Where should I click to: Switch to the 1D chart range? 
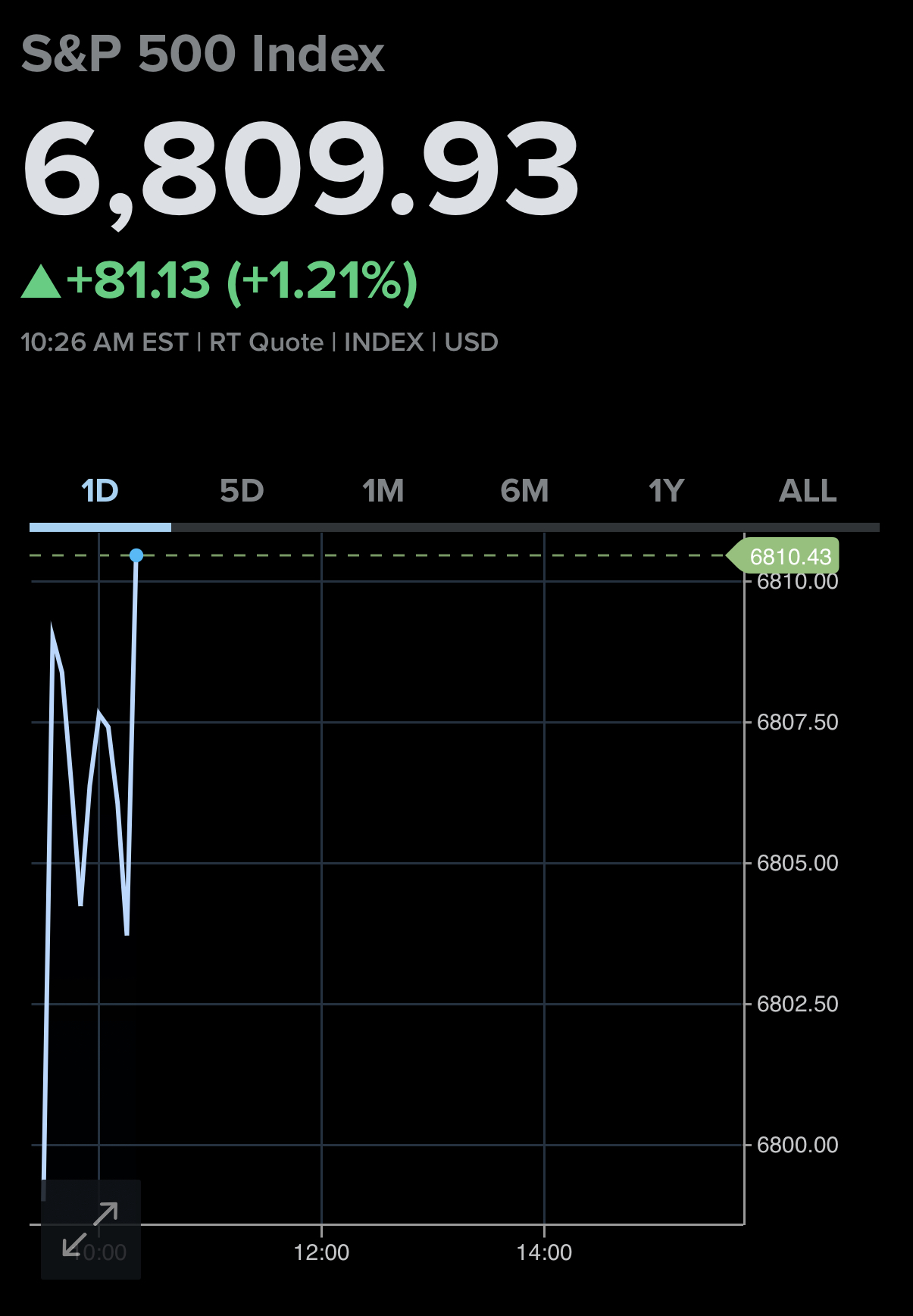tap(100, 491)
